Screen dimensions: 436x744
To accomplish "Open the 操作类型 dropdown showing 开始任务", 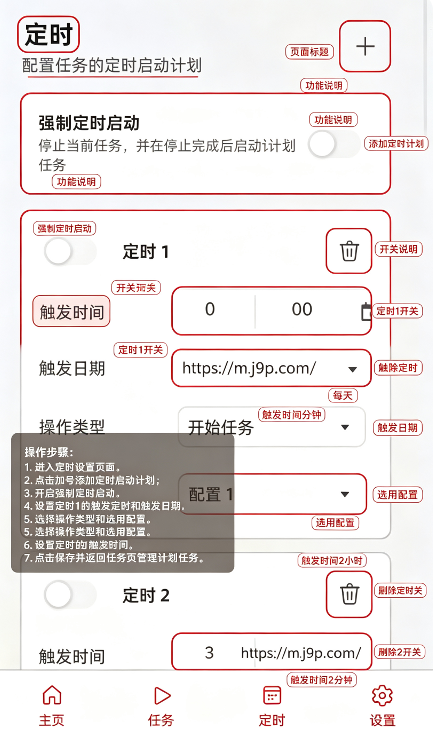I will pos(272,427).
